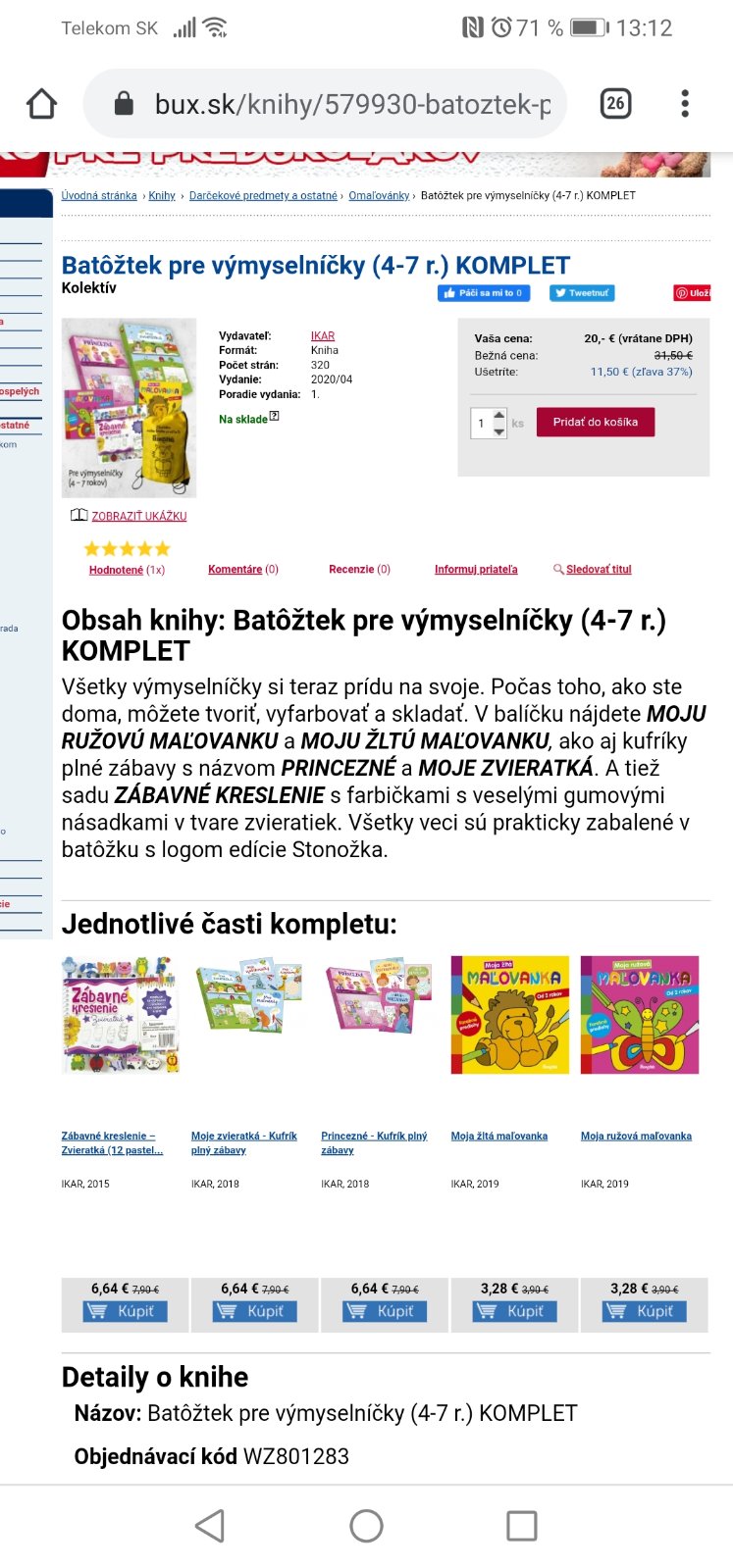
Task: Open the IKAR publisher link
Action: [x=323, y=335]
